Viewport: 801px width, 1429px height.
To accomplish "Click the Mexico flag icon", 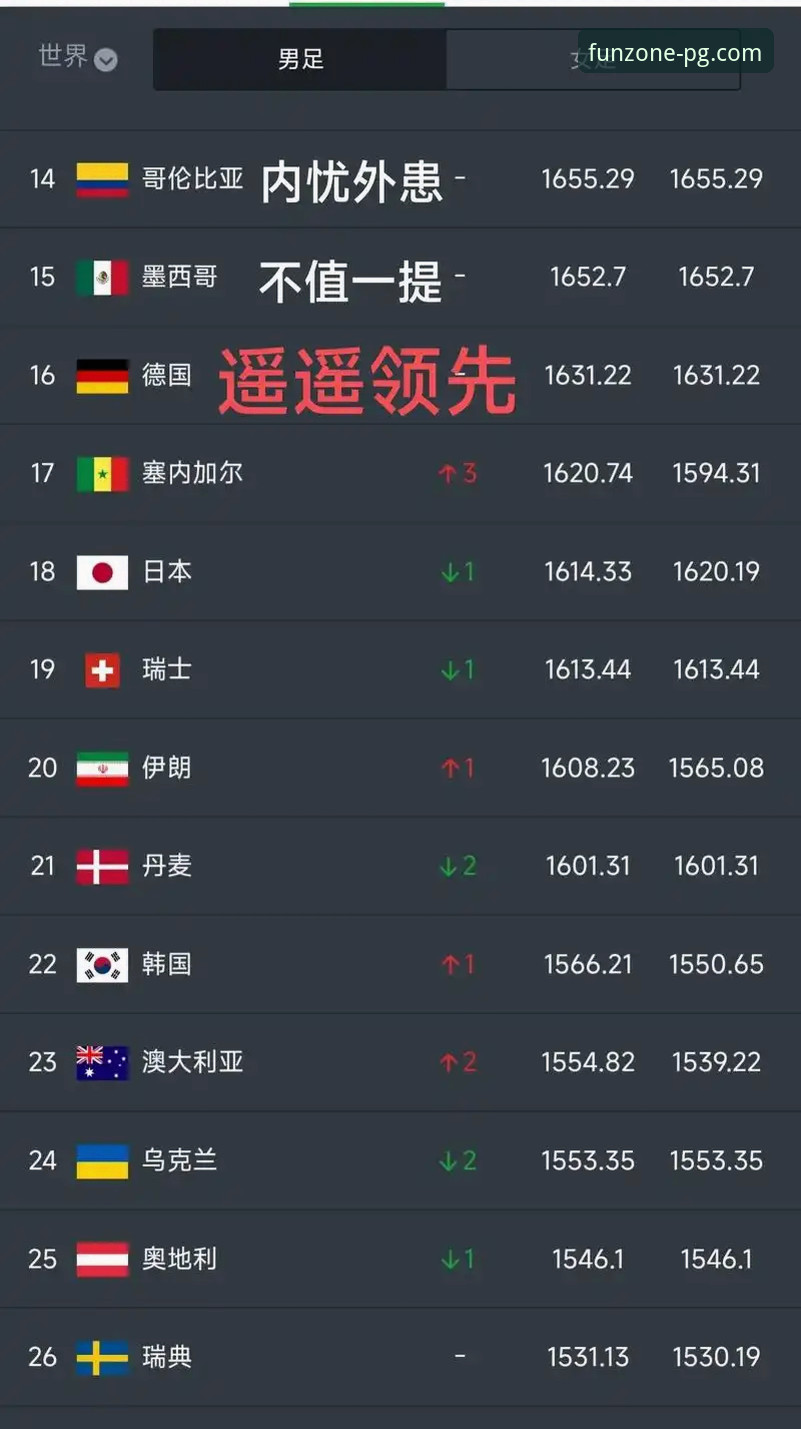I will (x=101, y=277).
